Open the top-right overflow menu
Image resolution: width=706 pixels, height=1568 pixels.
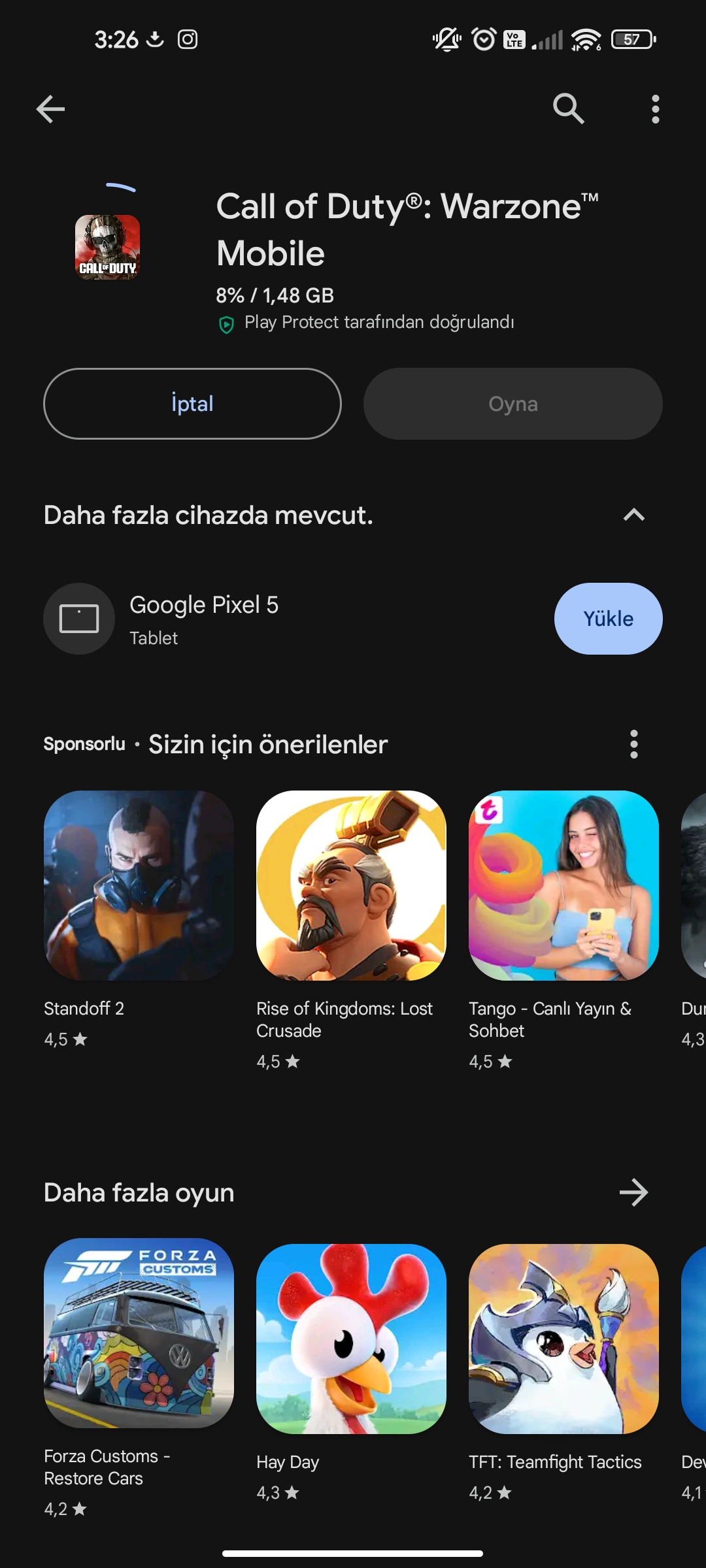[x=655, y=109]
